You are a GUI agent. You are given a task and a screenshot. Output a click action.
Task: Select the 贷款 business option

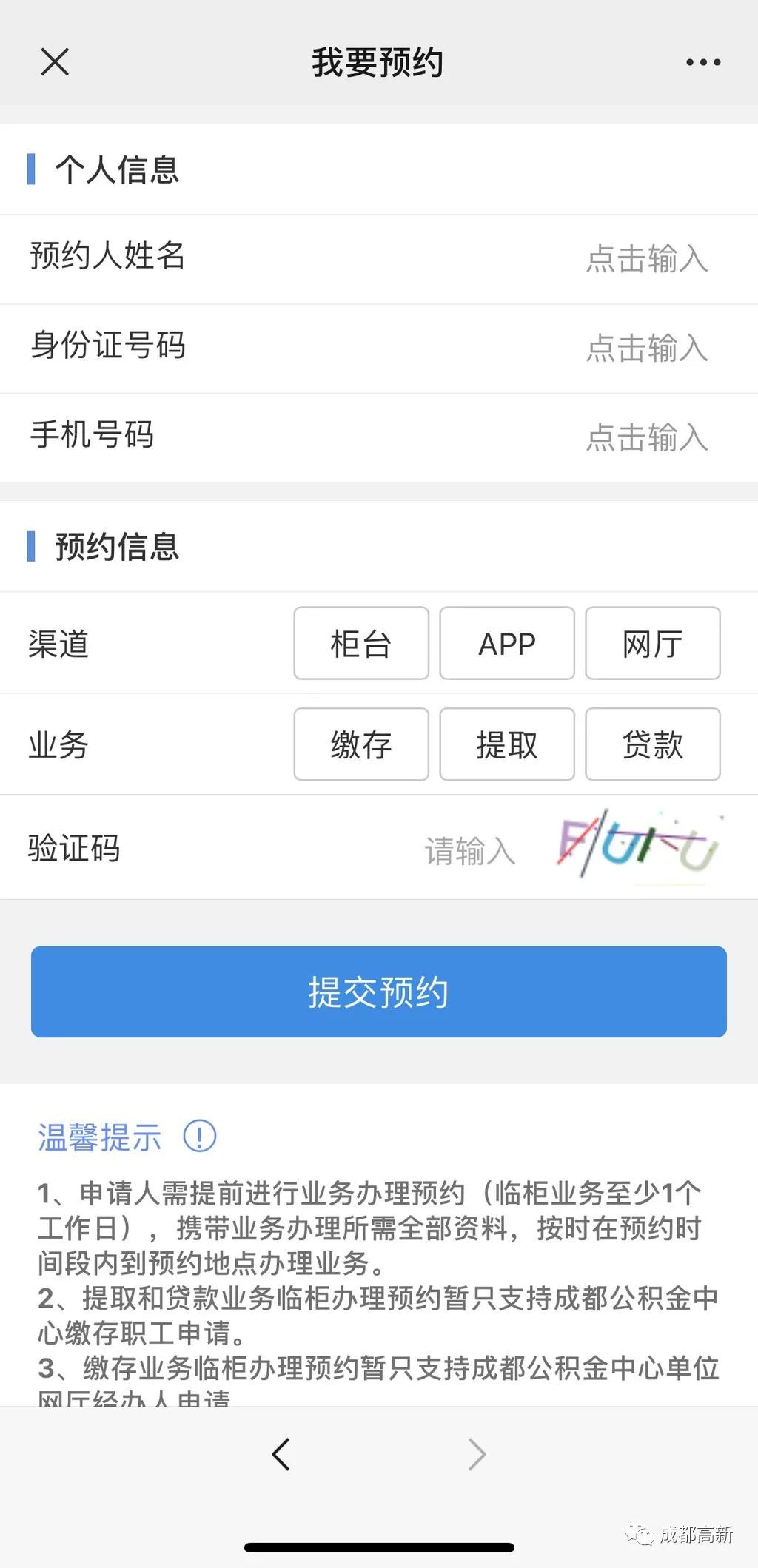click(652, 744)
